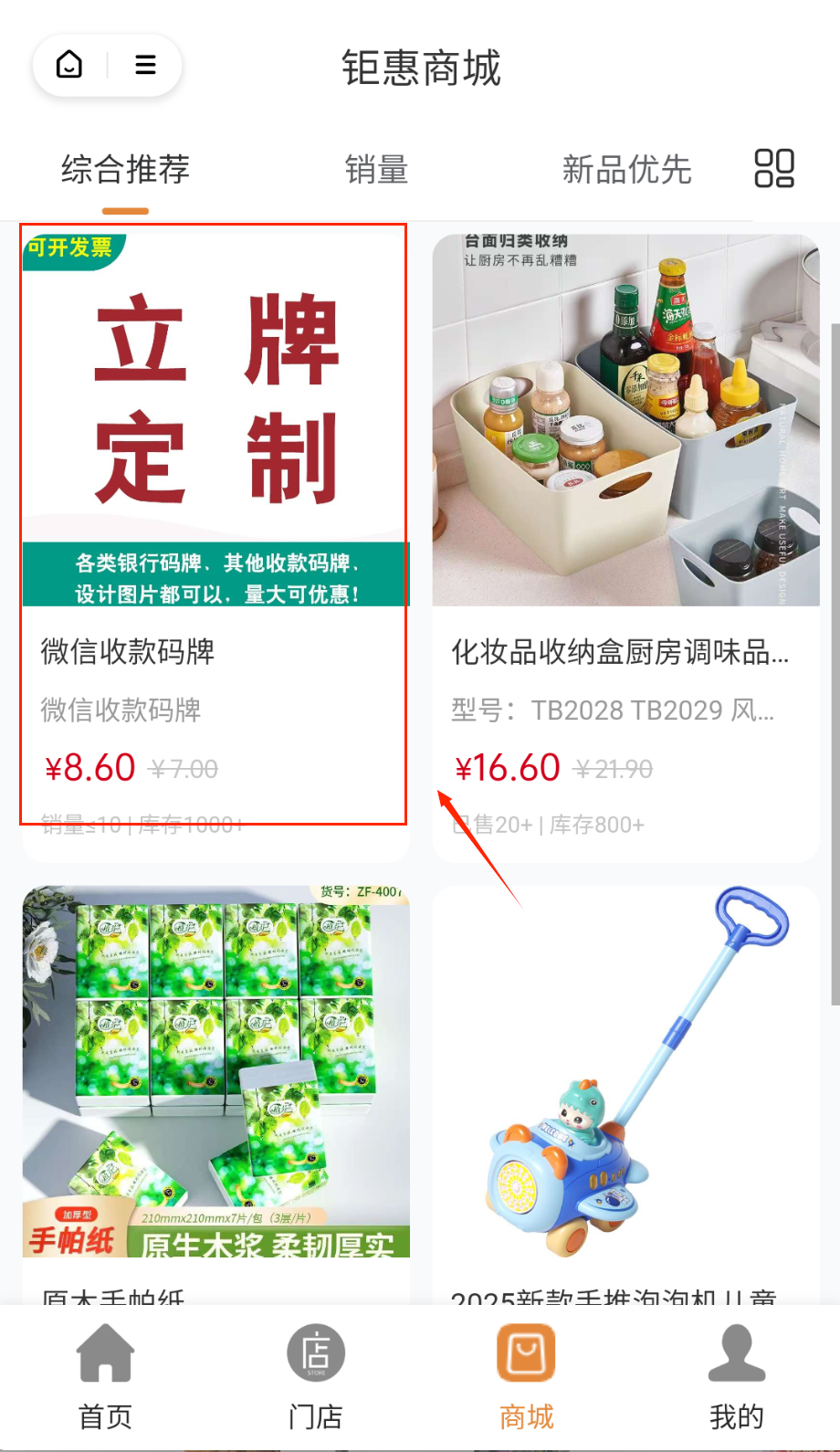The image size is (840, 1452).
Task: Toggle the grid layout view icon
Action: (773, 169)
